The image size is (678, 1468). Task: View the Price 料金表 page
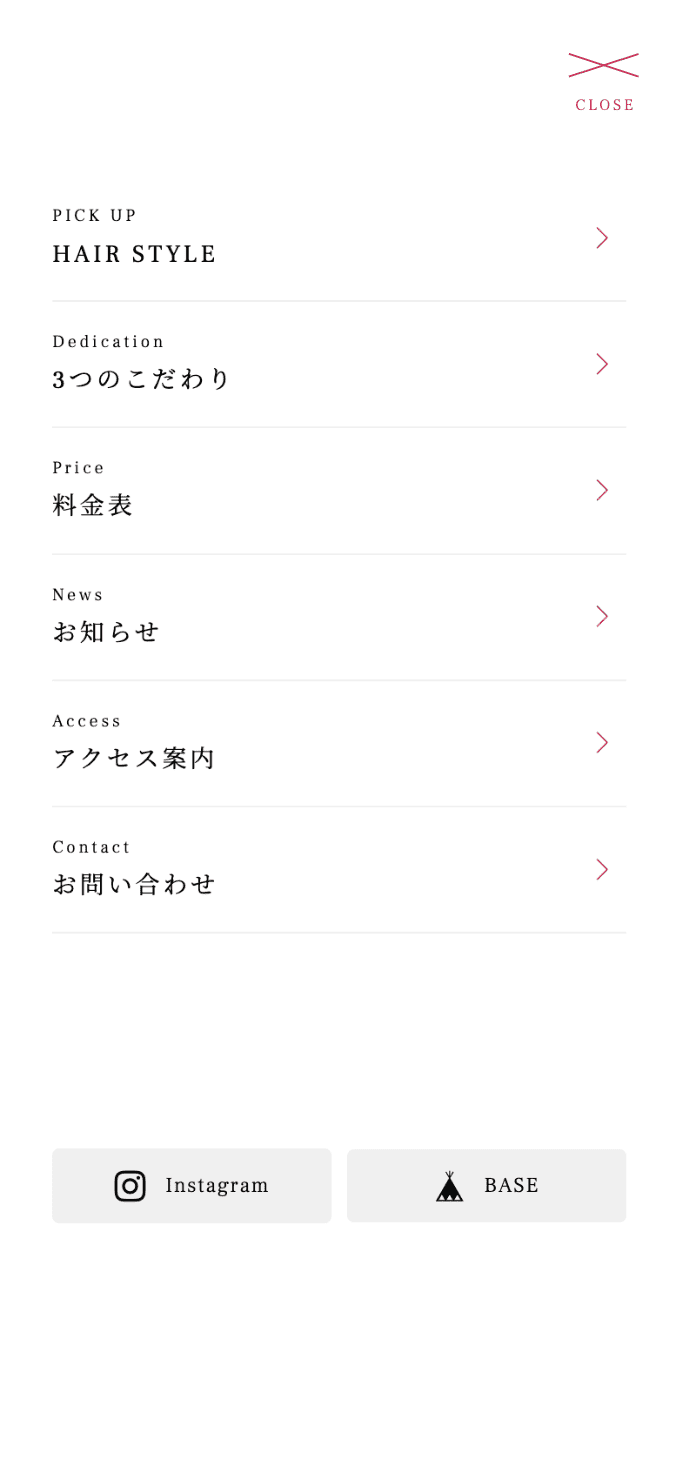(x=338, y=490)
